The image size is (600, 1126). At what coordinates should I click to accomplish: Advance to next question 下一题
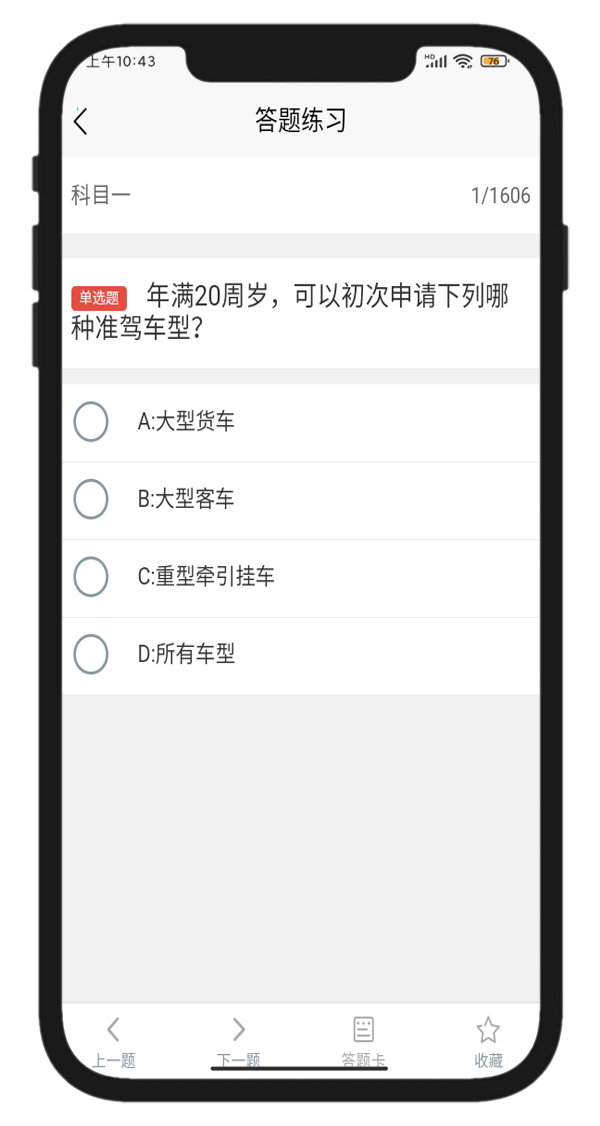[x=238, y=1041]
